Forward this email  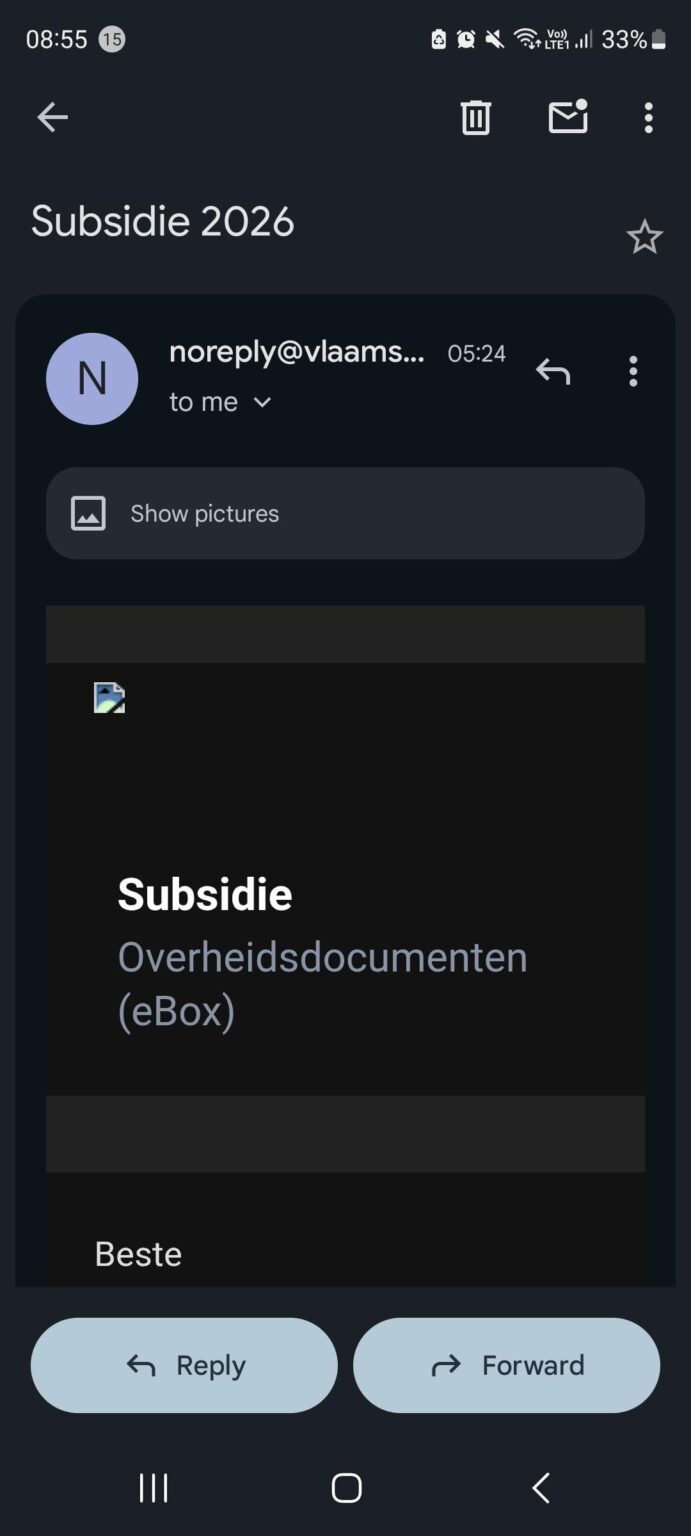506,1365
